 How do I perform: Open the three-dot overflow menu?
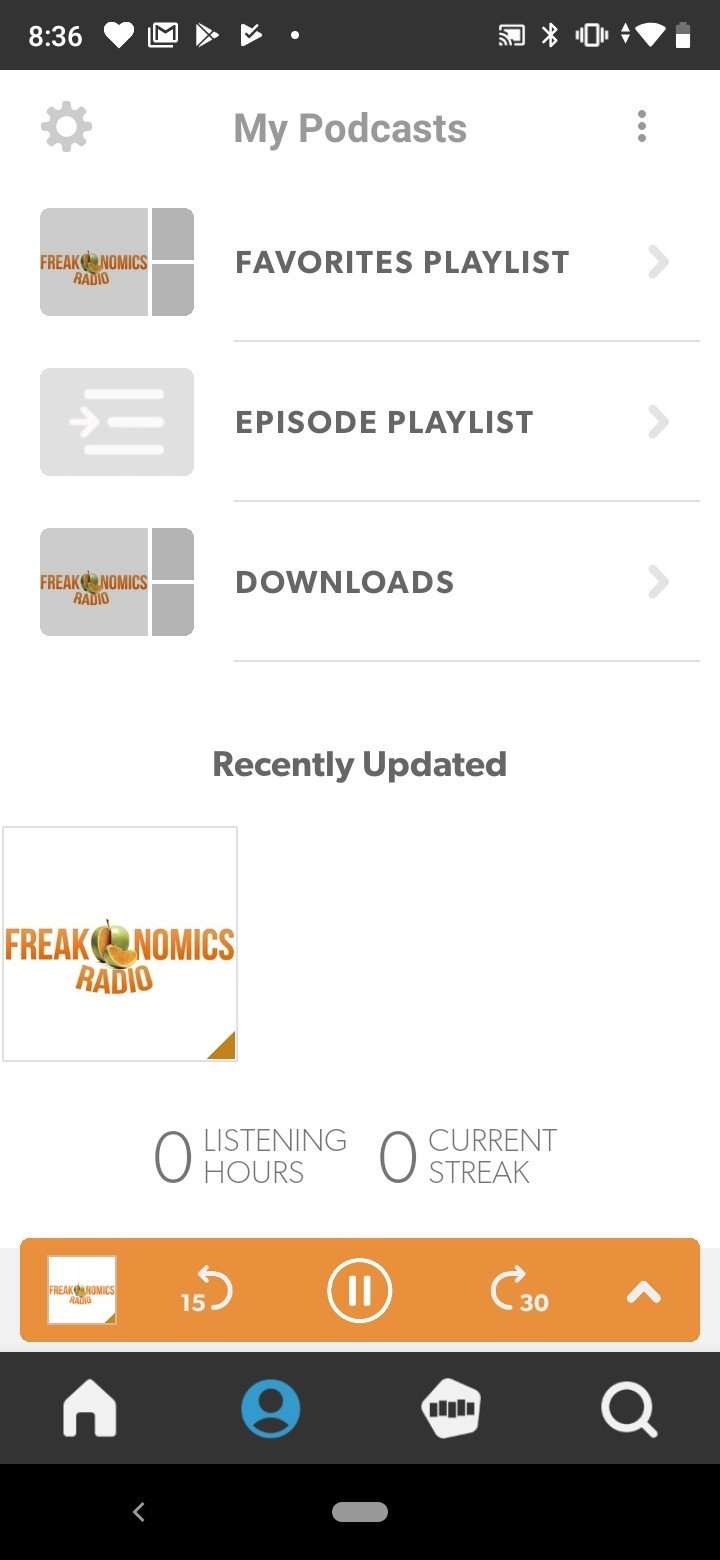[642, 127]
